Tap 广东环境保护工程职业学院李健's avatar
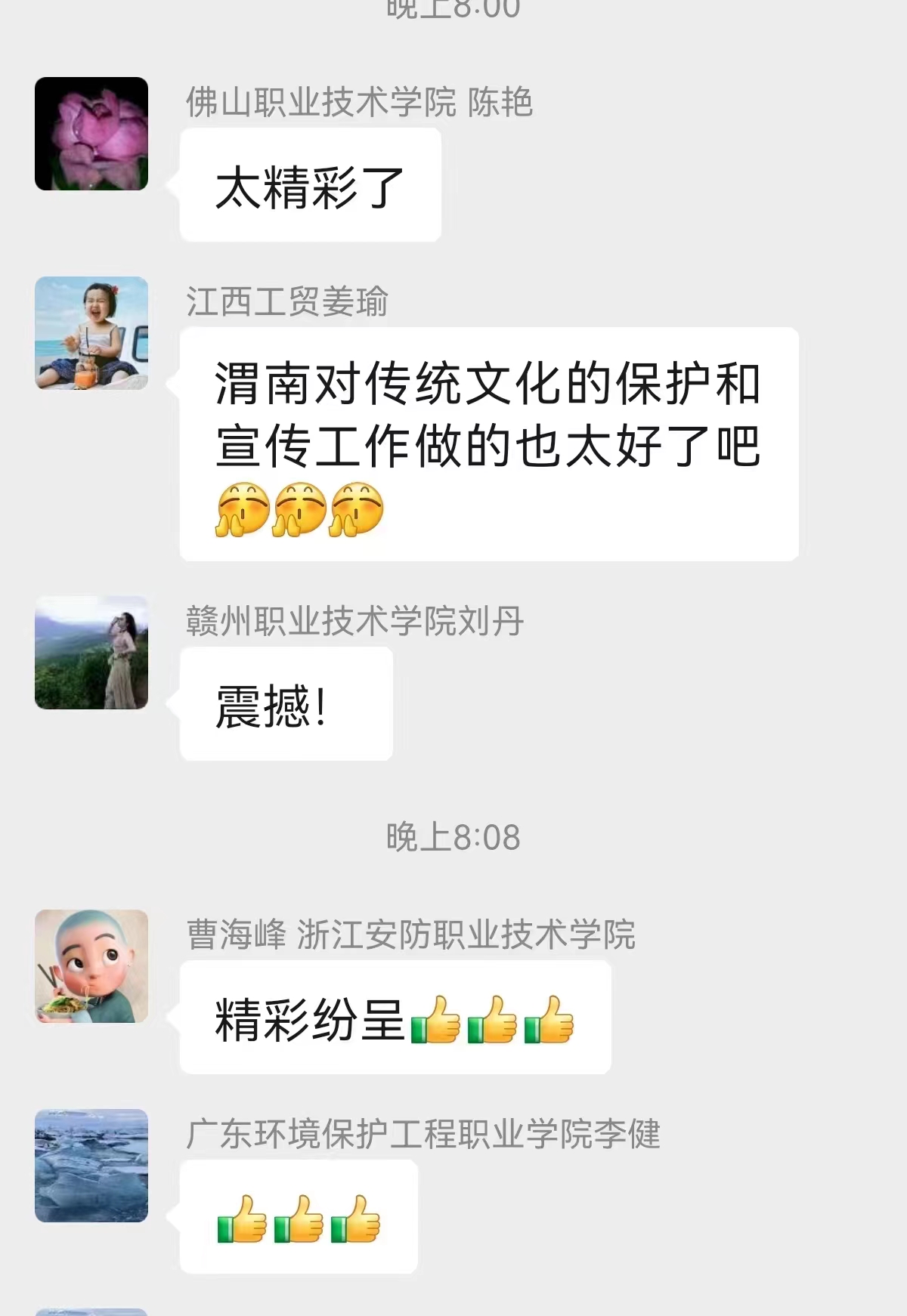The image size is (907, 1316). pyautogui.click(x=91, y=1166)
